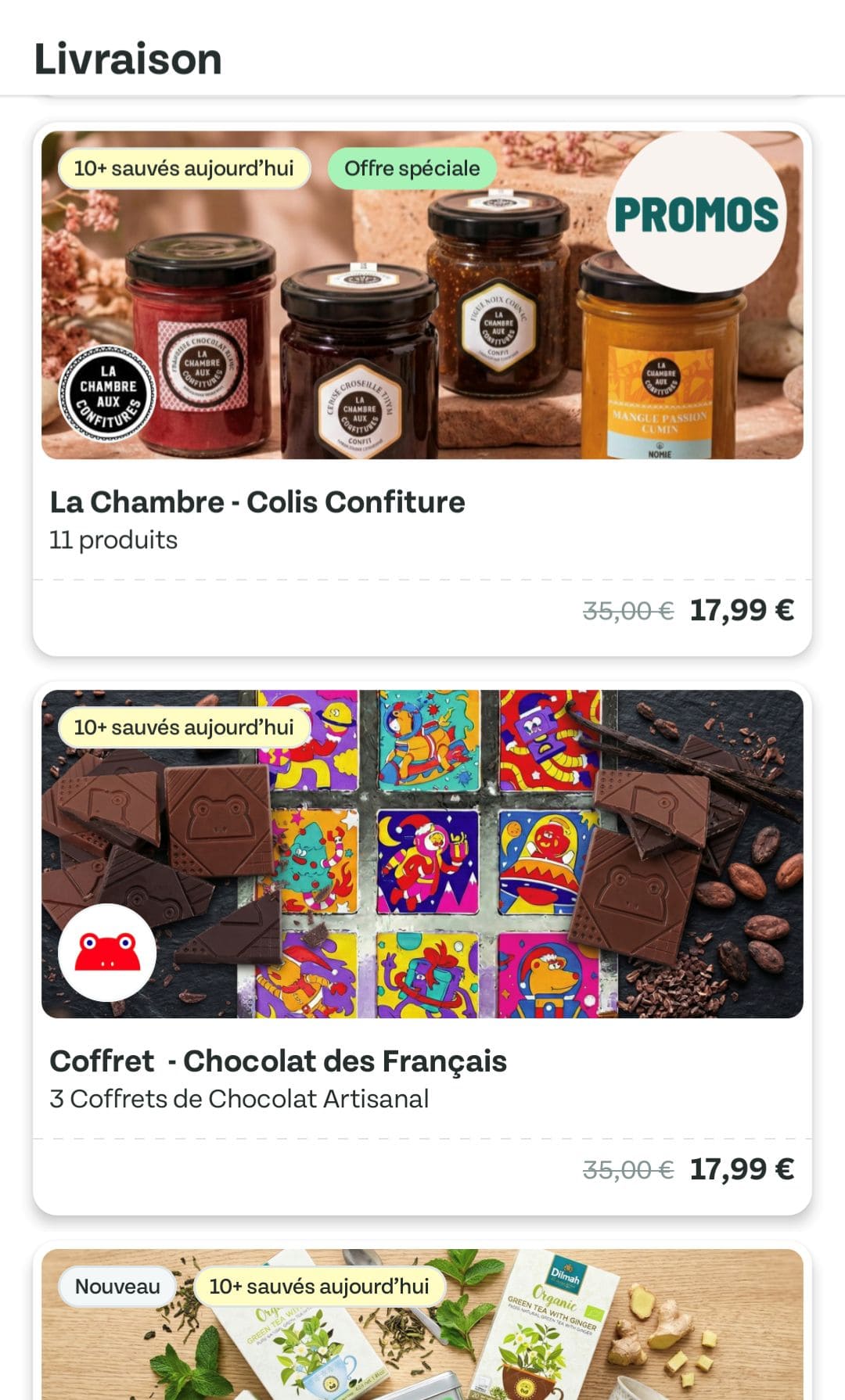Tap the chocolate coffret banner photo
The image size is (845, 1400).
point(422,860)
